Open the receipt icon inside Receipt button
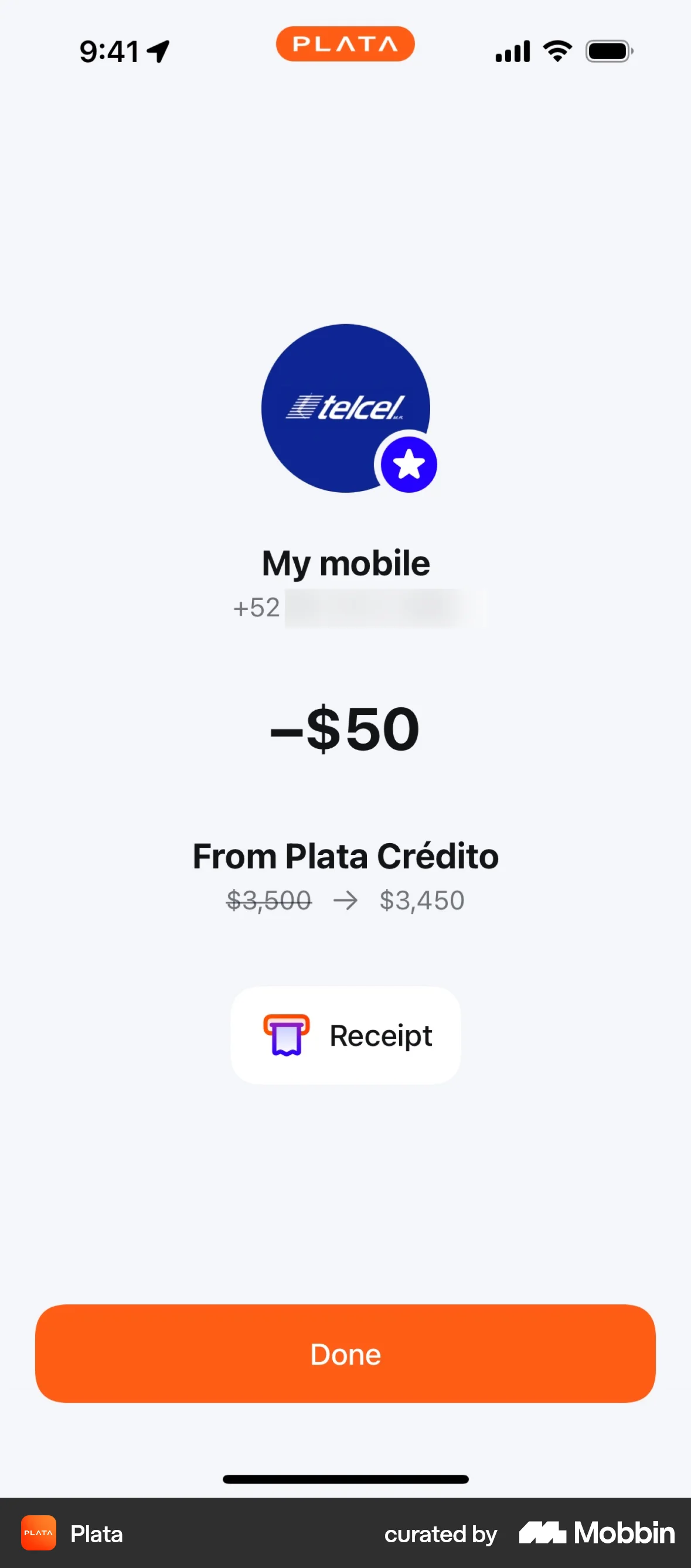Image resolution: width=691 pixels, height=1568 pixels. tap(286, 1035)
